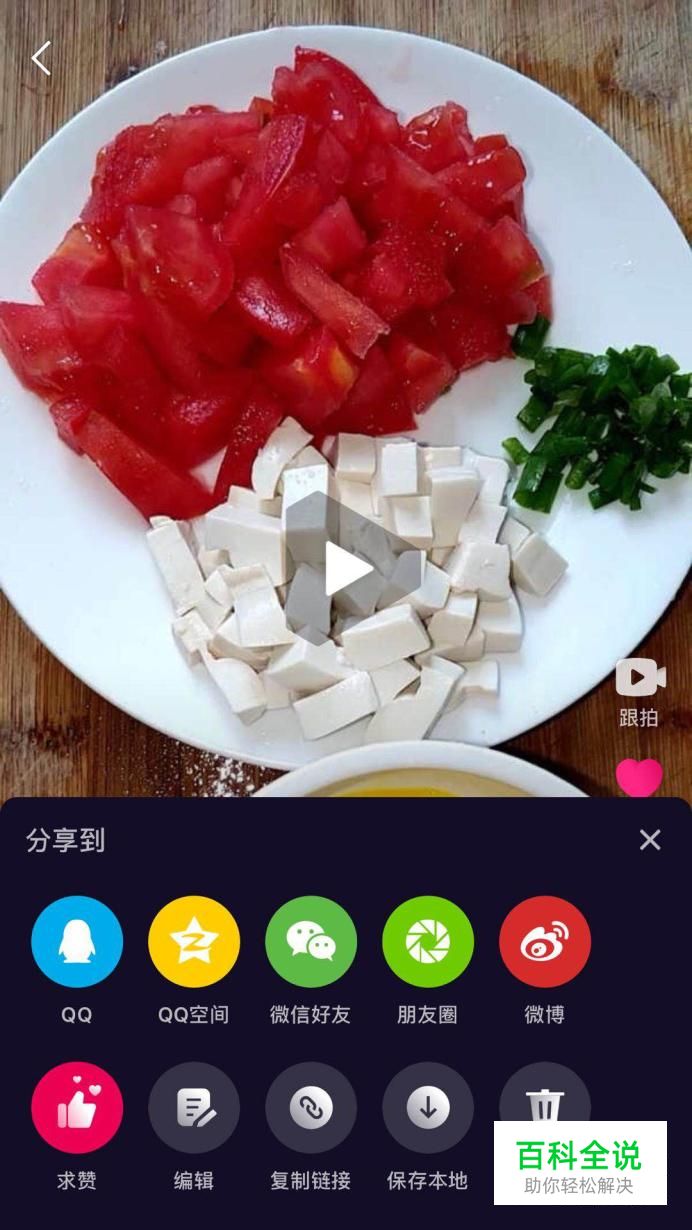Screen dimensions: 692x1230
Task: Share to 微信好友
Action: tap(311, 942)
